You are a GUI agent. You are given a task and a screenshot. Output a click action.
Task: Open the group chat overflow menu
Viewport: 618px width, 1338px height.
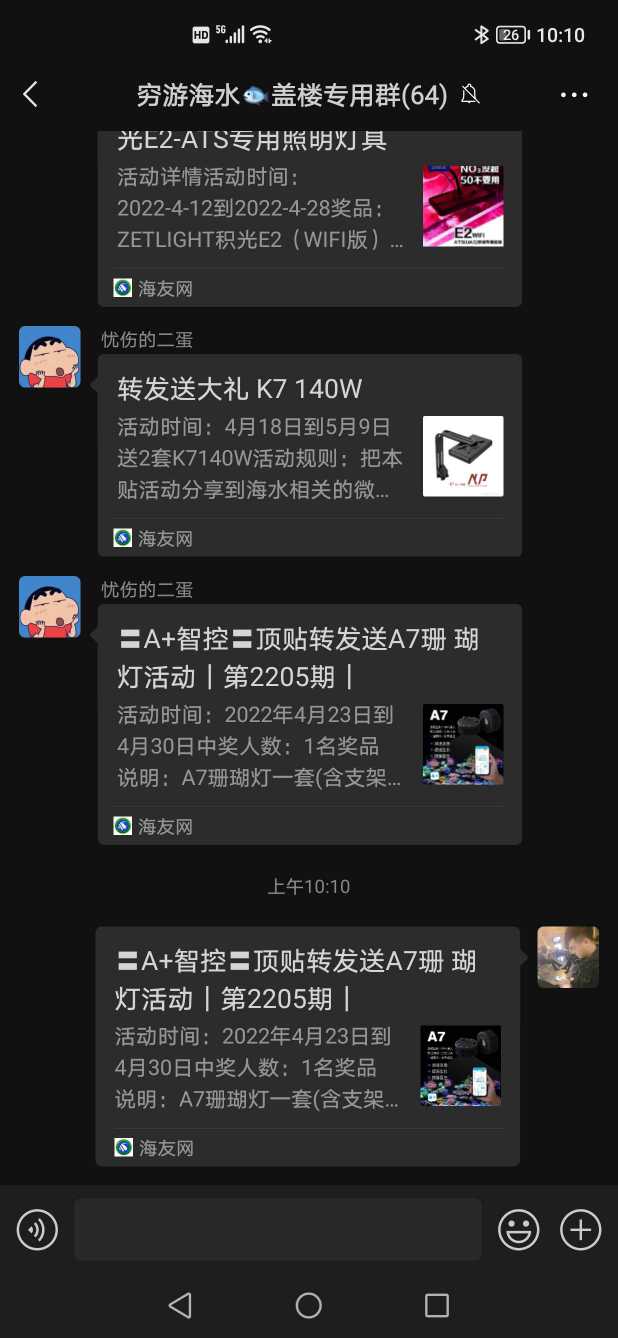point(574,95)
